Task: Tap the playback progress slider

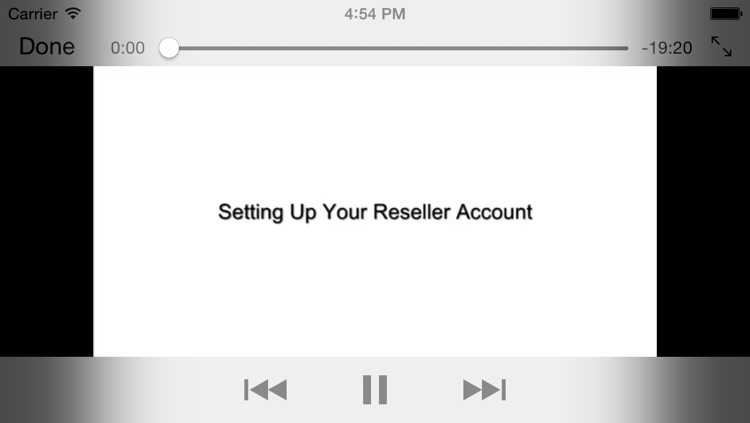Action: [398, 48]
